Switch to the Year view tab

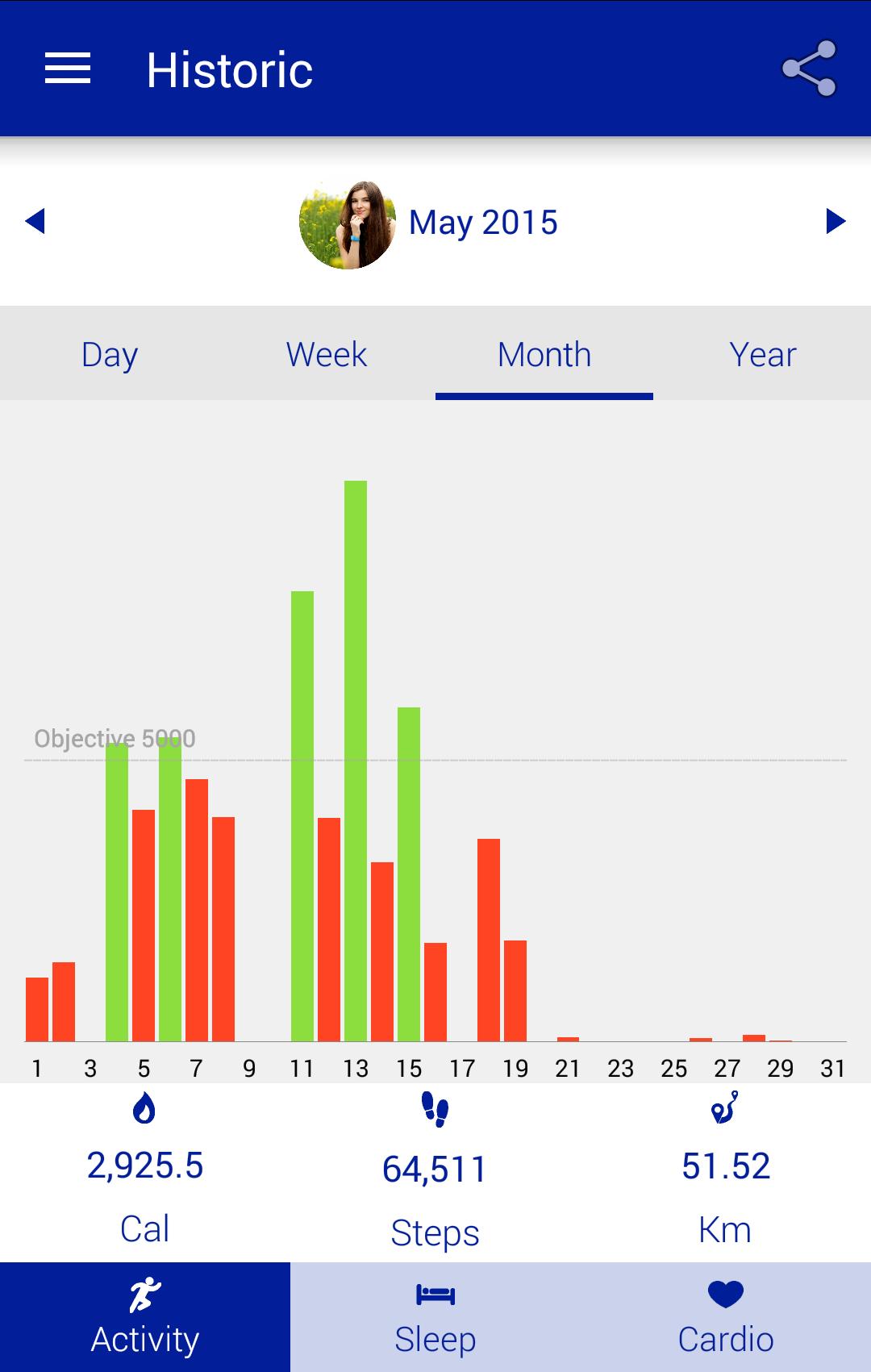pyautogui.click(x=762, y=355)
